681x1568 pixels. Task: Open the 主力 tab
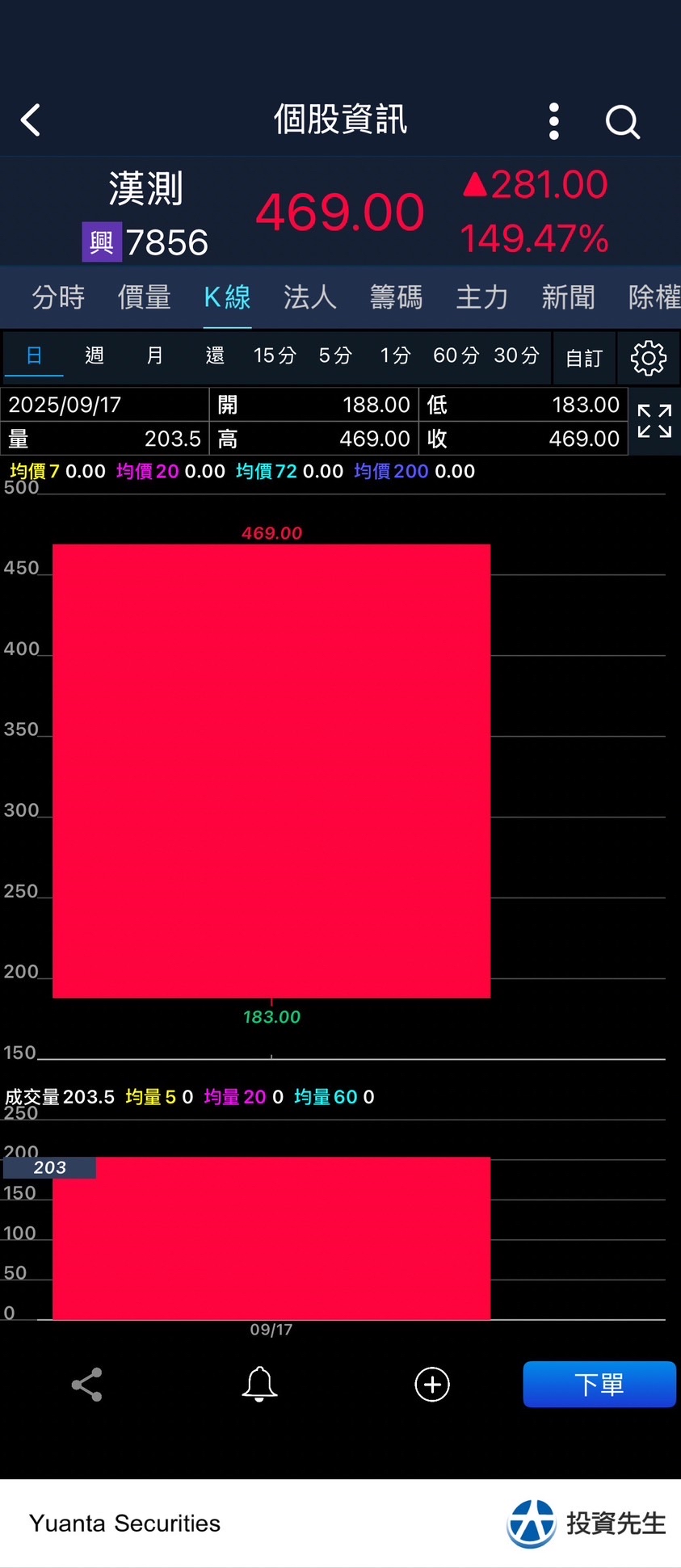(x=481, y=297)
